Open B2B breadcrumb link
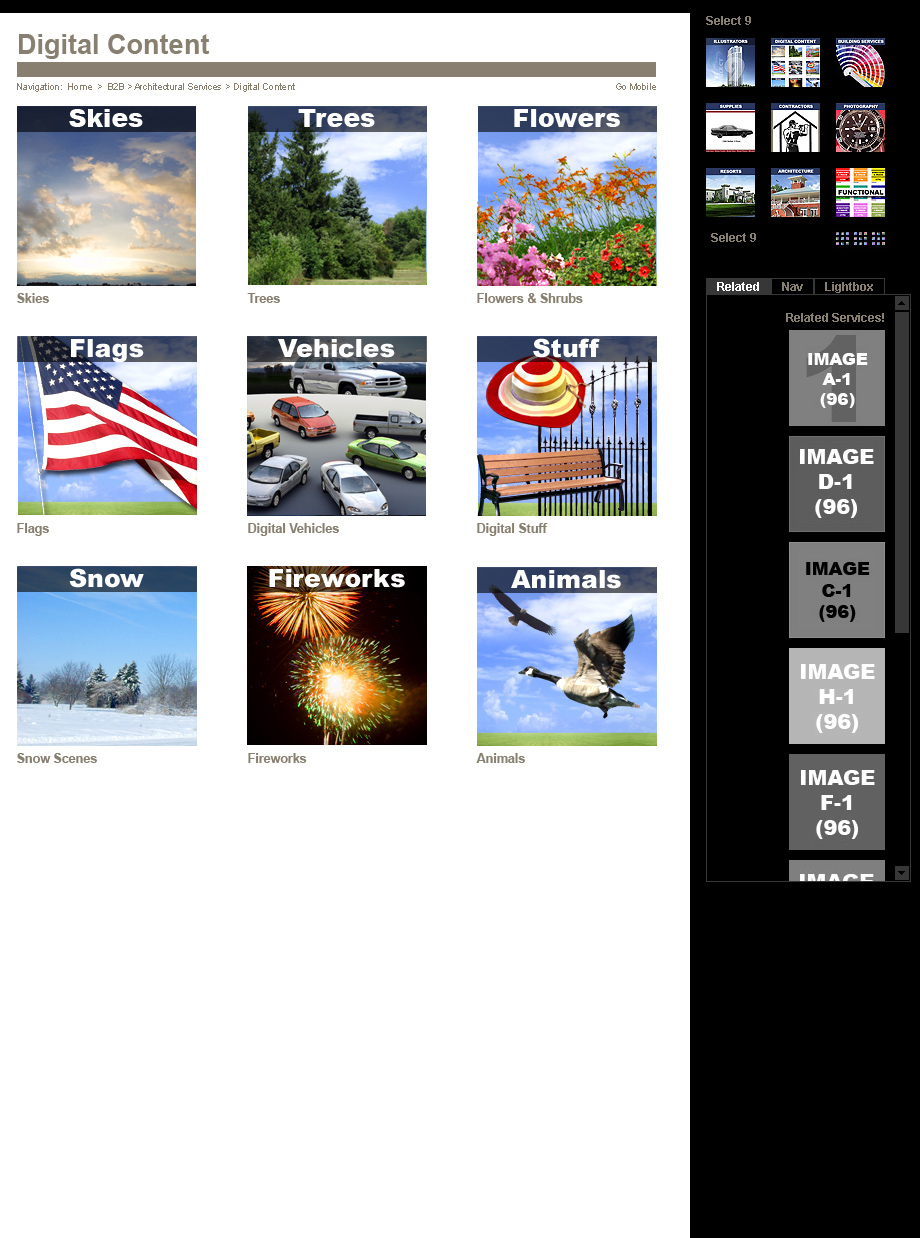 [115, 87]
